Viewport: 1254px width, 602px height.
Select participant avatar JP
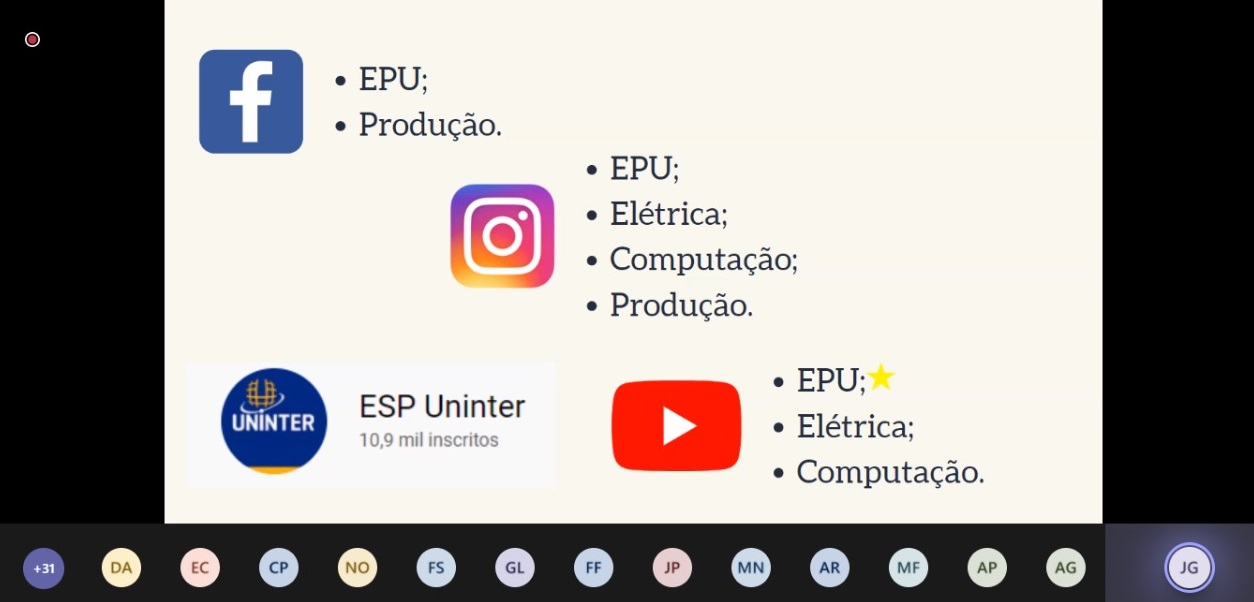tap(672, 568)
